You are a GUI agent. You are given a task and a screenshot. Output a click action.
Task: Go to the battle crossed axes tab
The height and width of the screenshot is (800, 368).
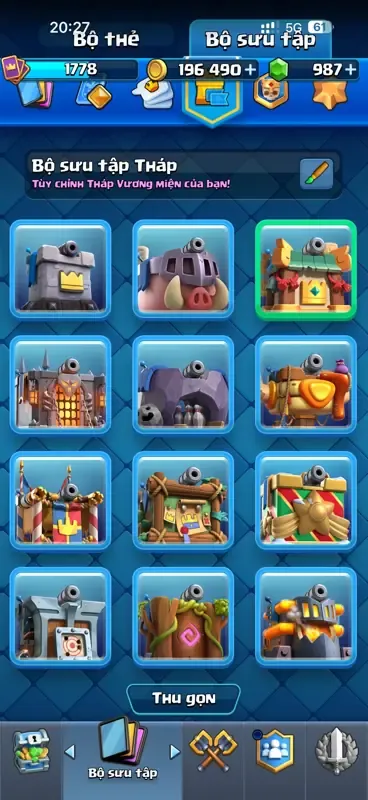coord(211,750)
